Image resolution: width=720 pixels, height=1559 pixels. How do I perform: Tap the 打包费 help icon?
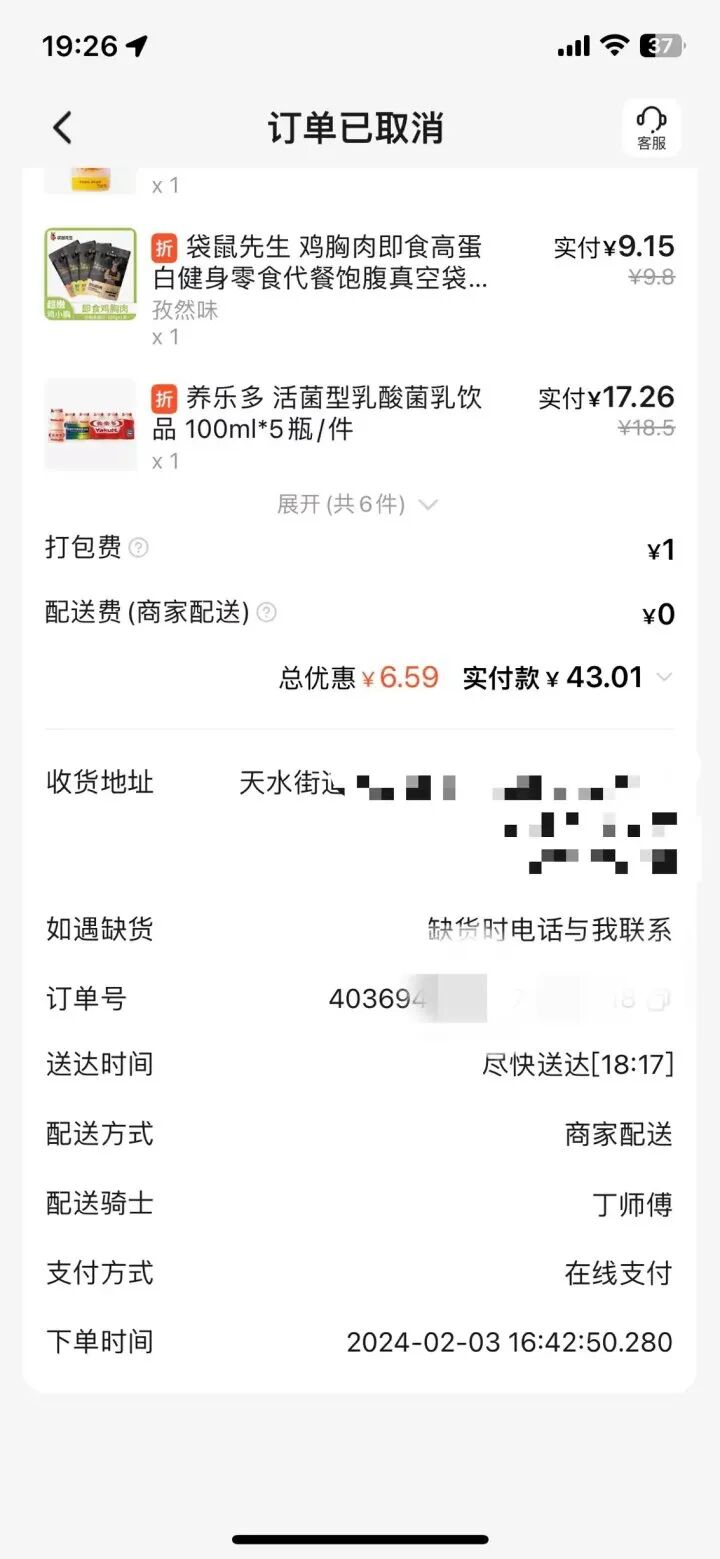coord(139,548)
